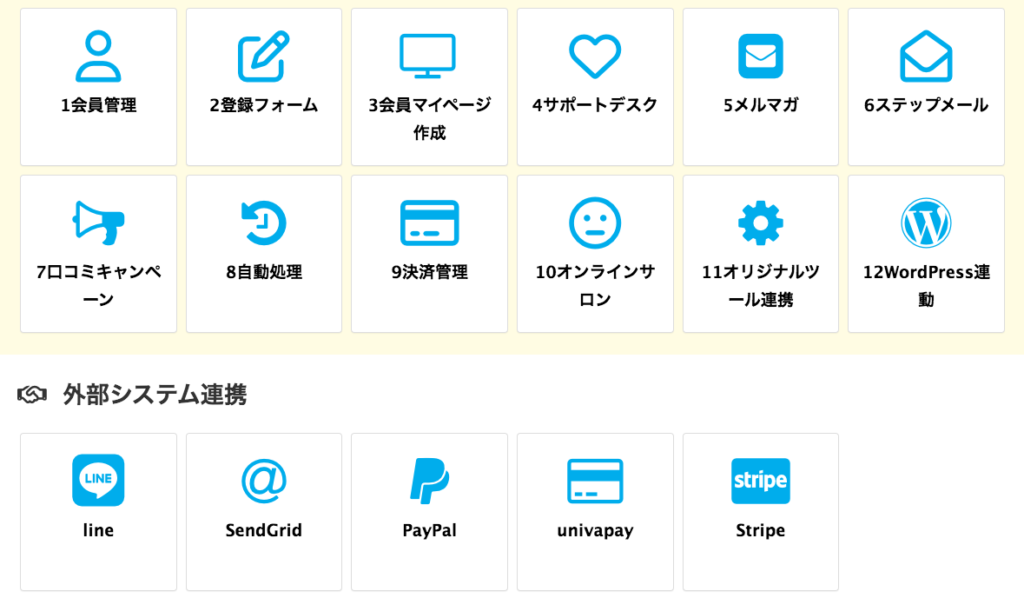Screen dimensions: 1024x598
Task: Select the 2登録フォーム card
Action: click(264, 87)
